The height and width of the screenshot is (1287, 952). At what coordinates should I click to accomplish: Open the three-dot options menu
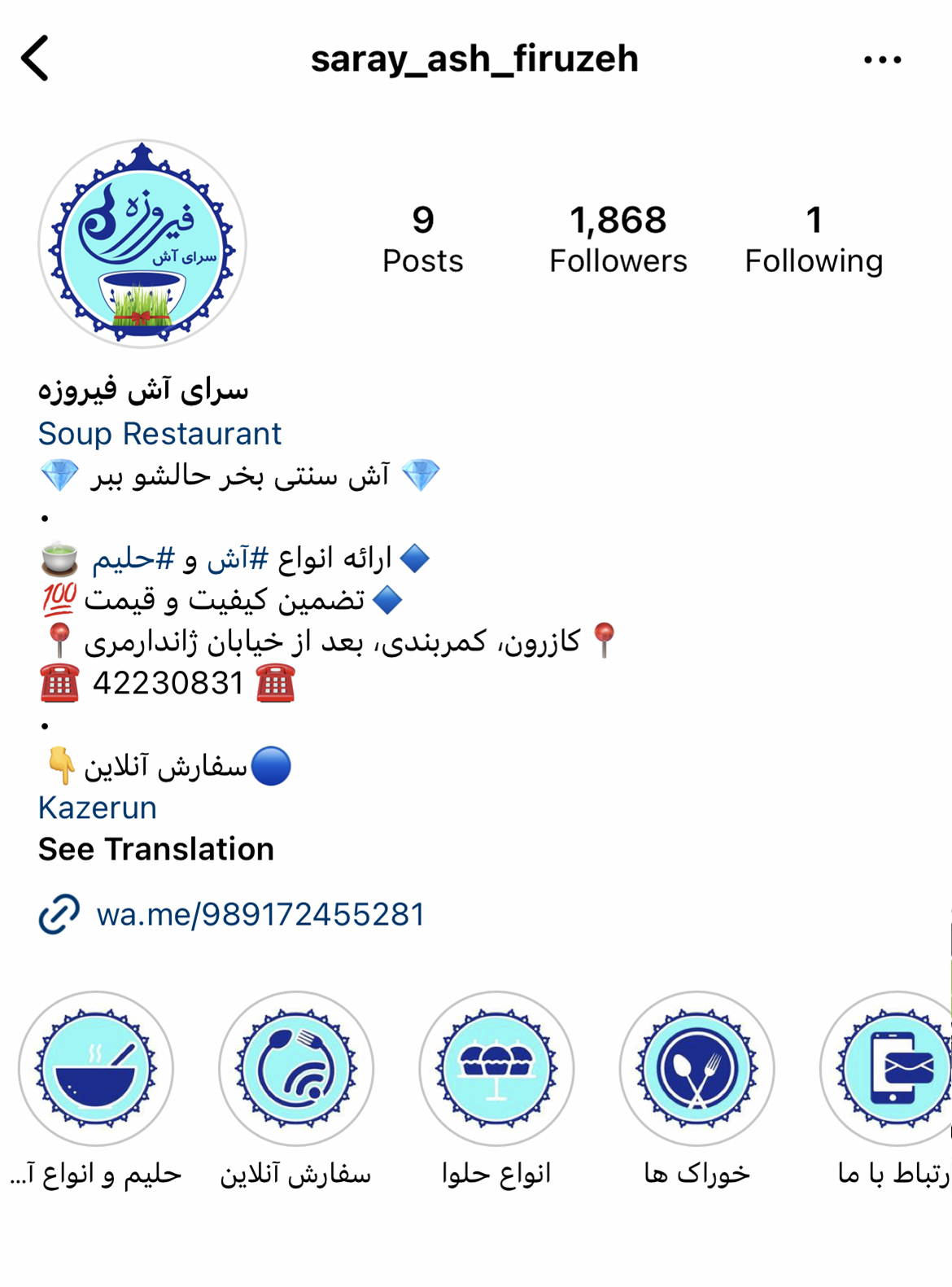[x=882, y=59]
